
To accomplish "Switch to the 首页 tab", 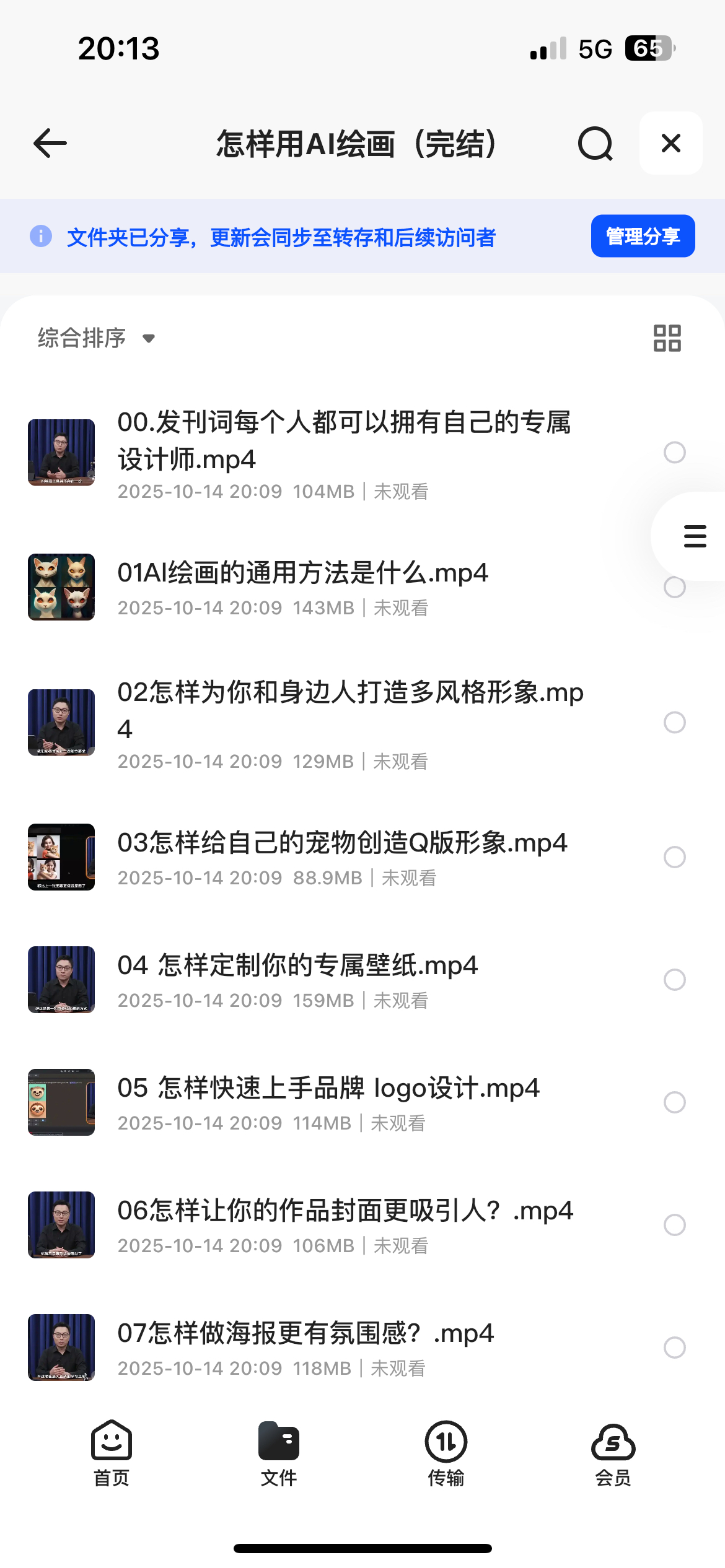I will tap(112, 1453).
